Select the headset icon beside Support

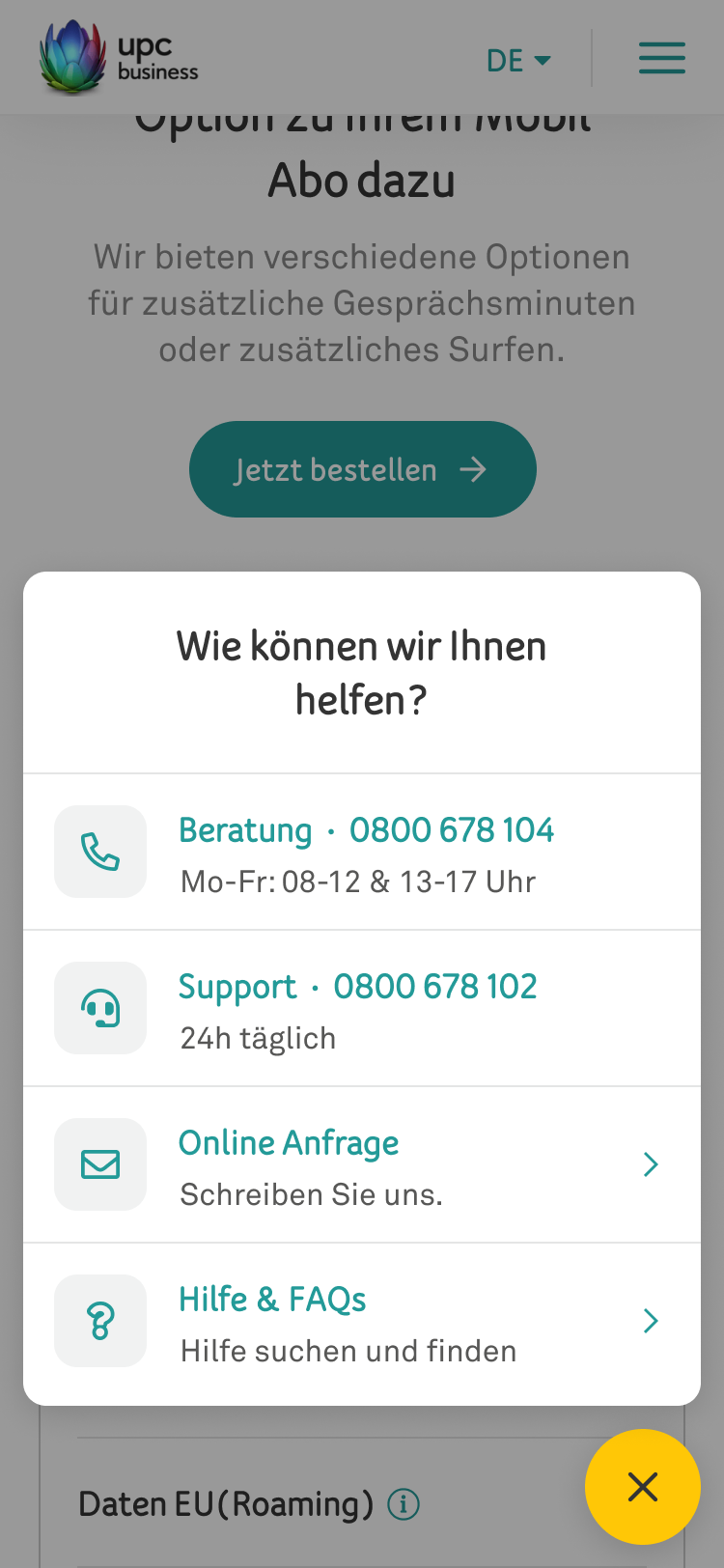coord(99,1007)
